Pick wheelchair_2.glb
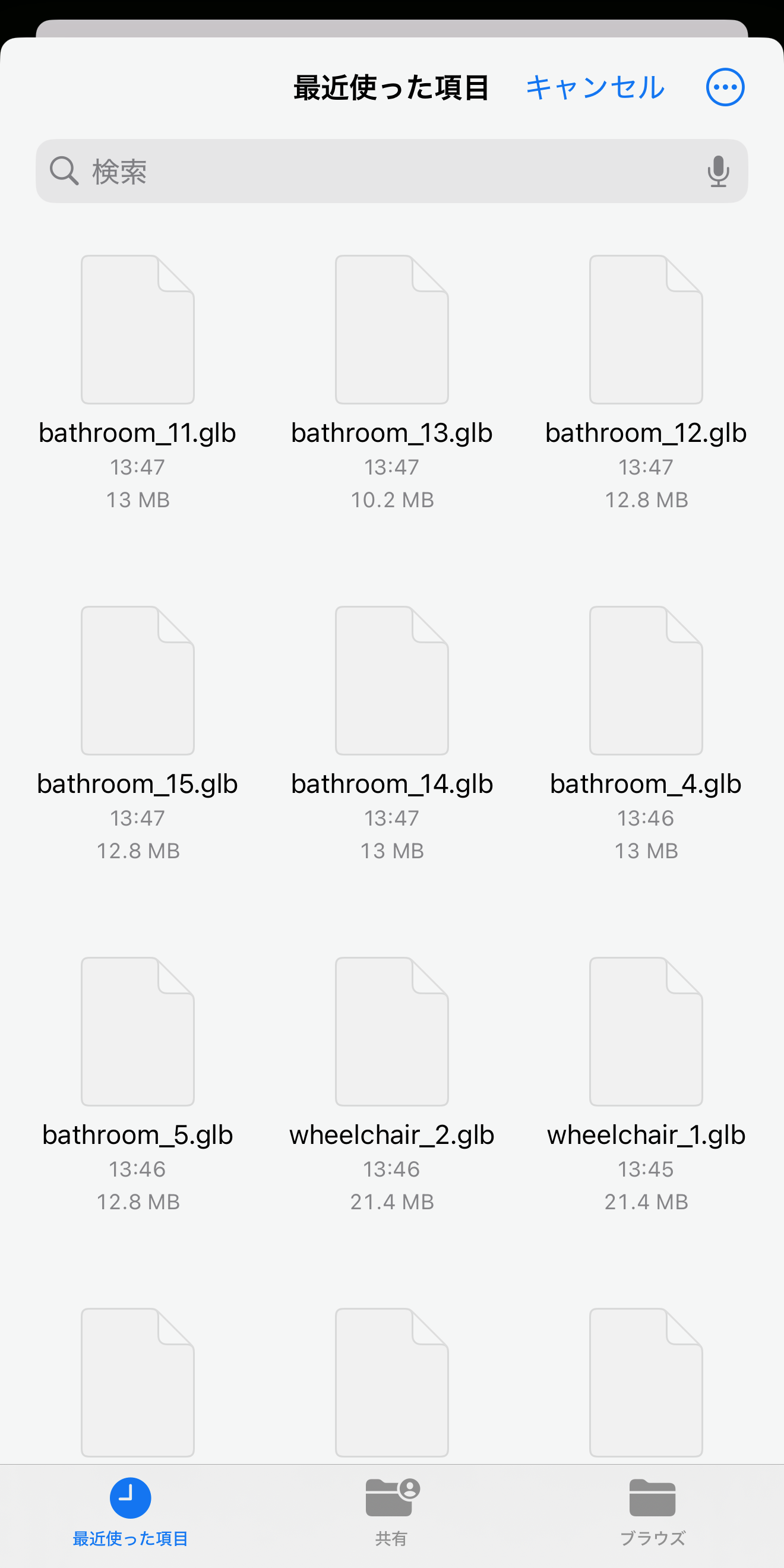The image size is (784, 1568). (x=391, y=1031)
